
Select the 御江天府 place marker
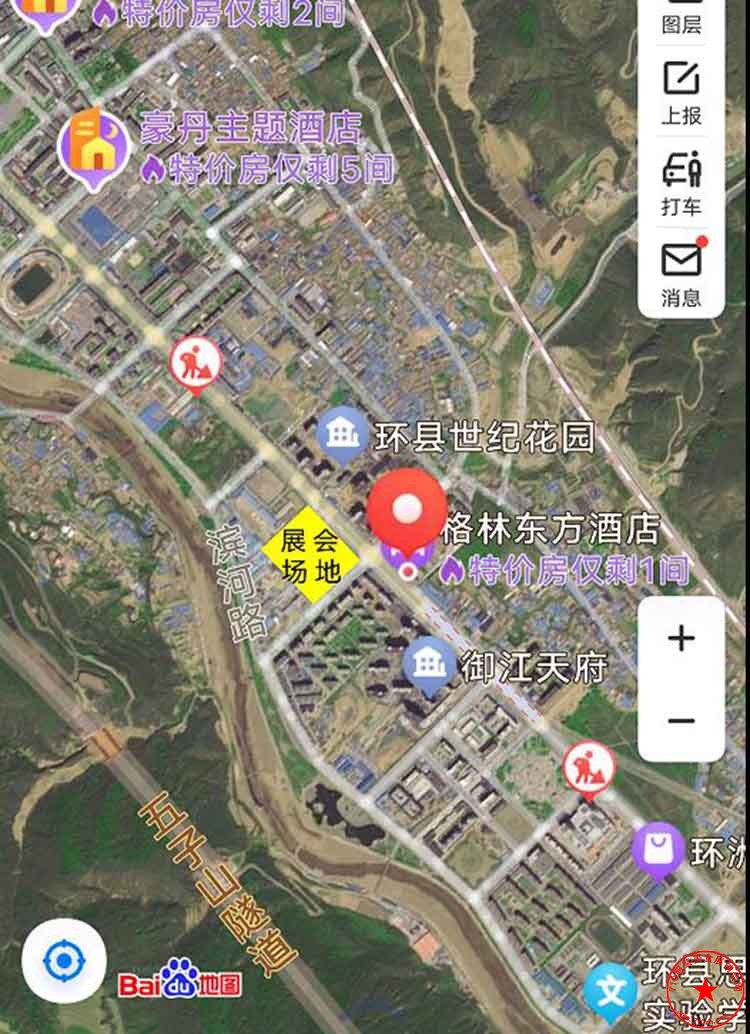click(429, 663)
